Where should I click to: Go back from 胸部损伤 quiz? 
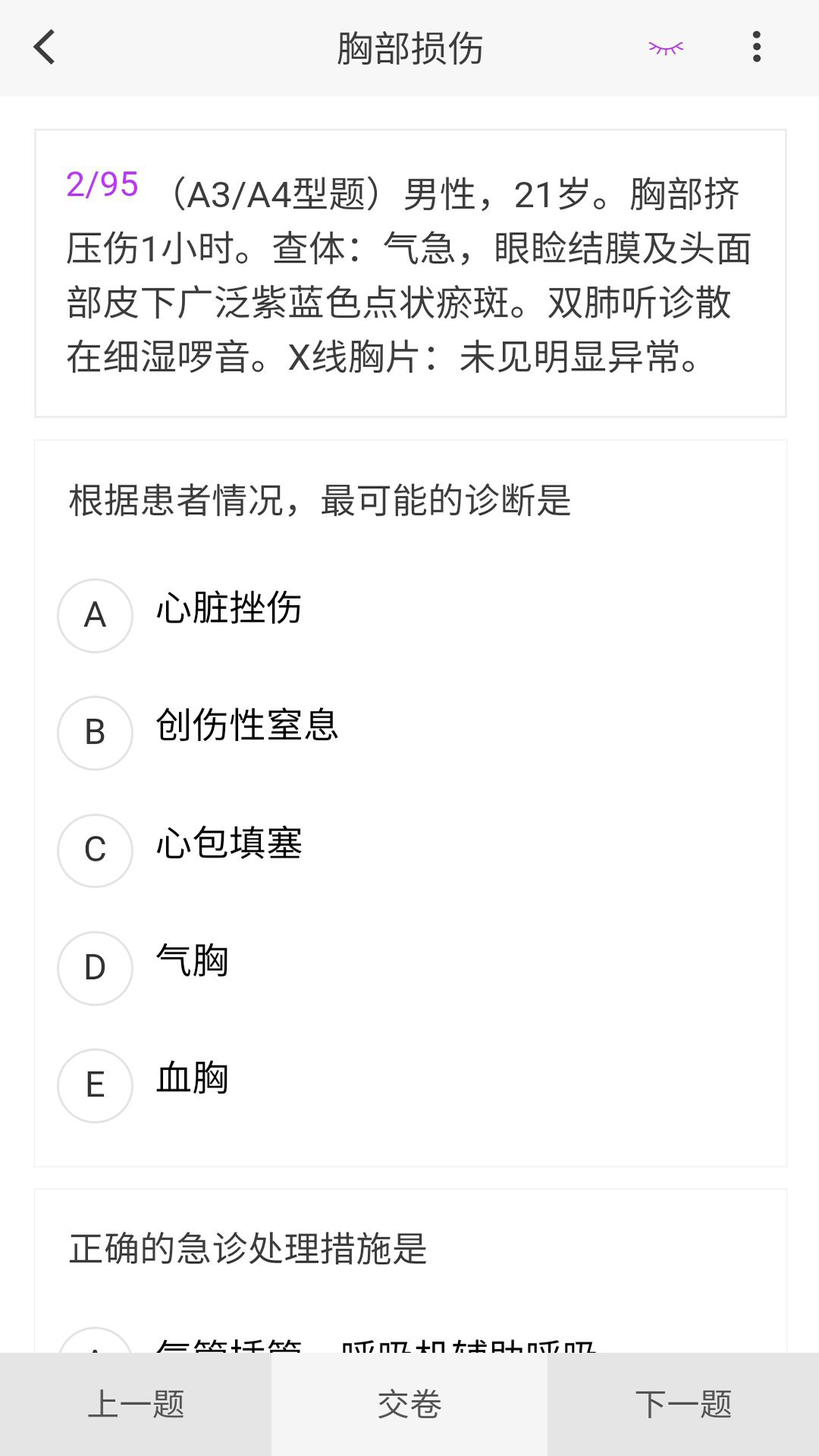pyautogui.click(x=45, y=48)
